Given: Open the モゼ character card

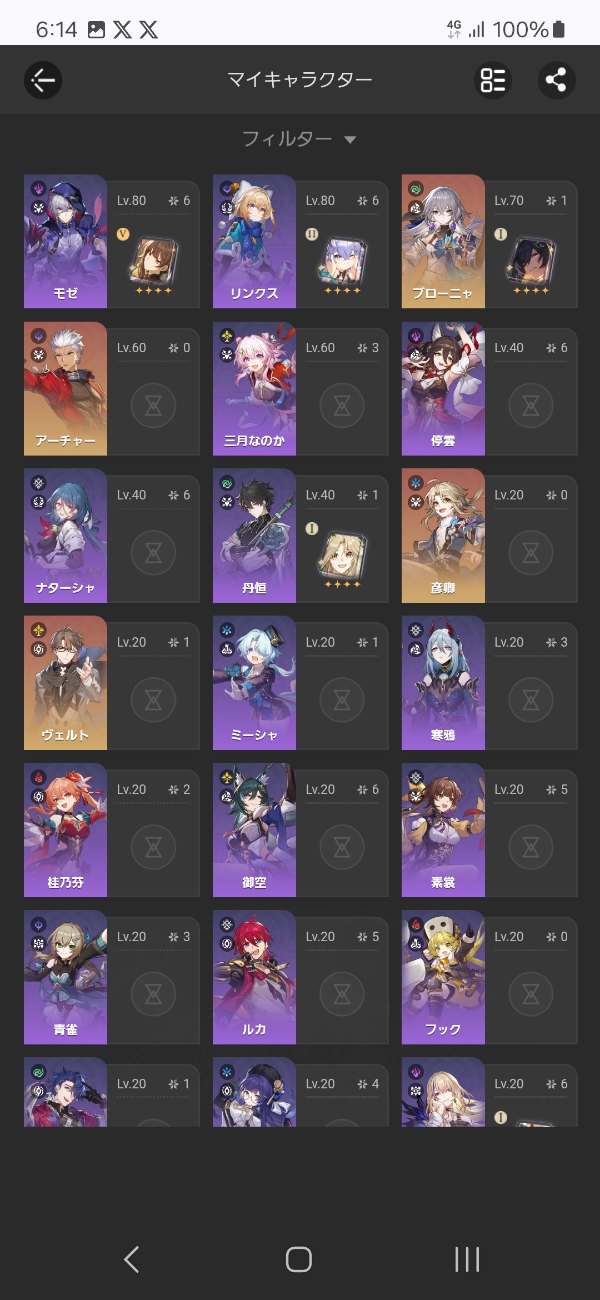Looking at the screenshot, I should (66, 241).
